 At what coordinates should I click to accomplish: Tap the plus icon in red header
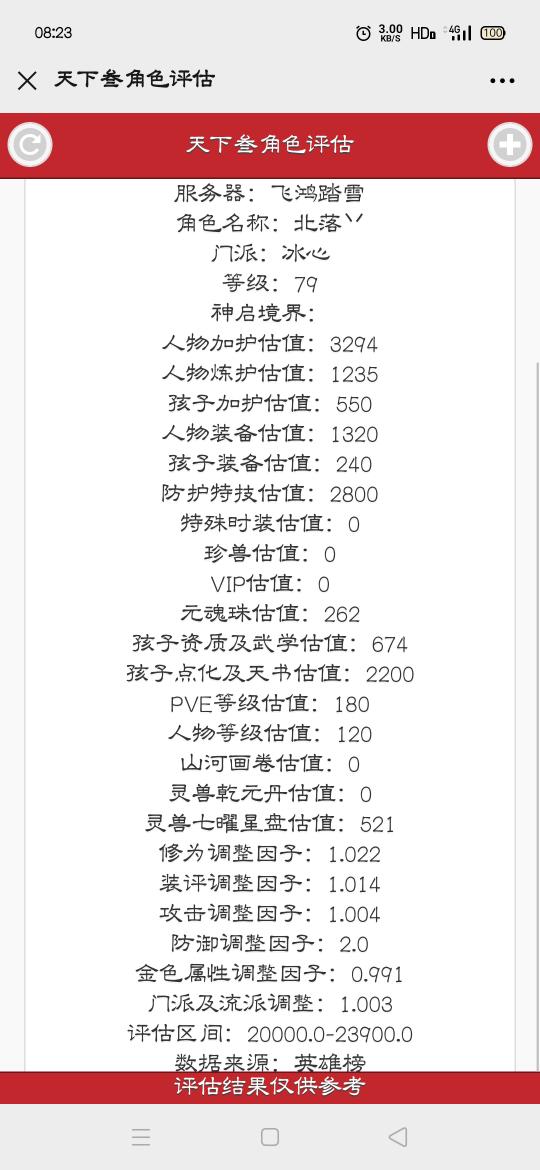point(510,145)
